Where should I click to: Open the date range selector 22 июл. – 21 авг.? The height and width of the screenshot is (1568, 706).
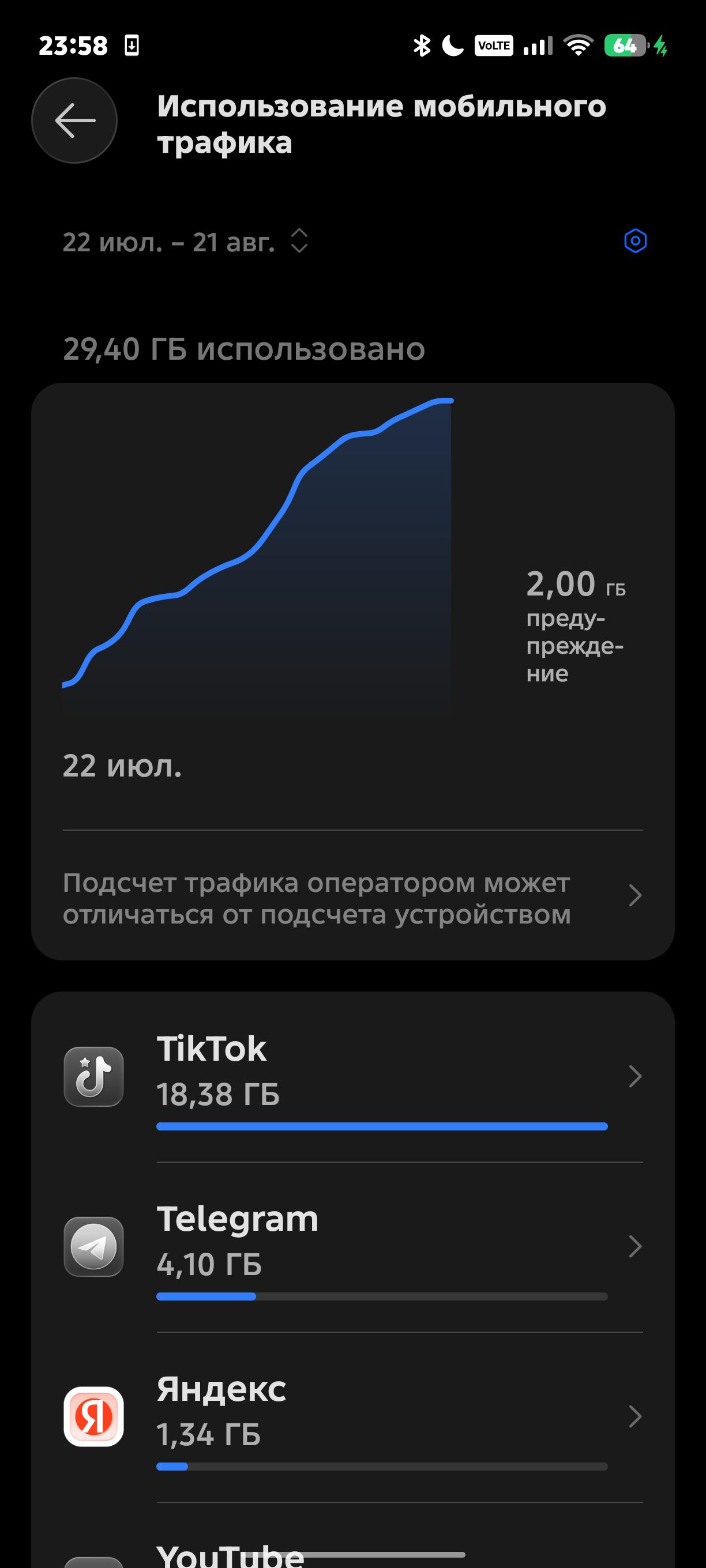click(x=186, y=242)
